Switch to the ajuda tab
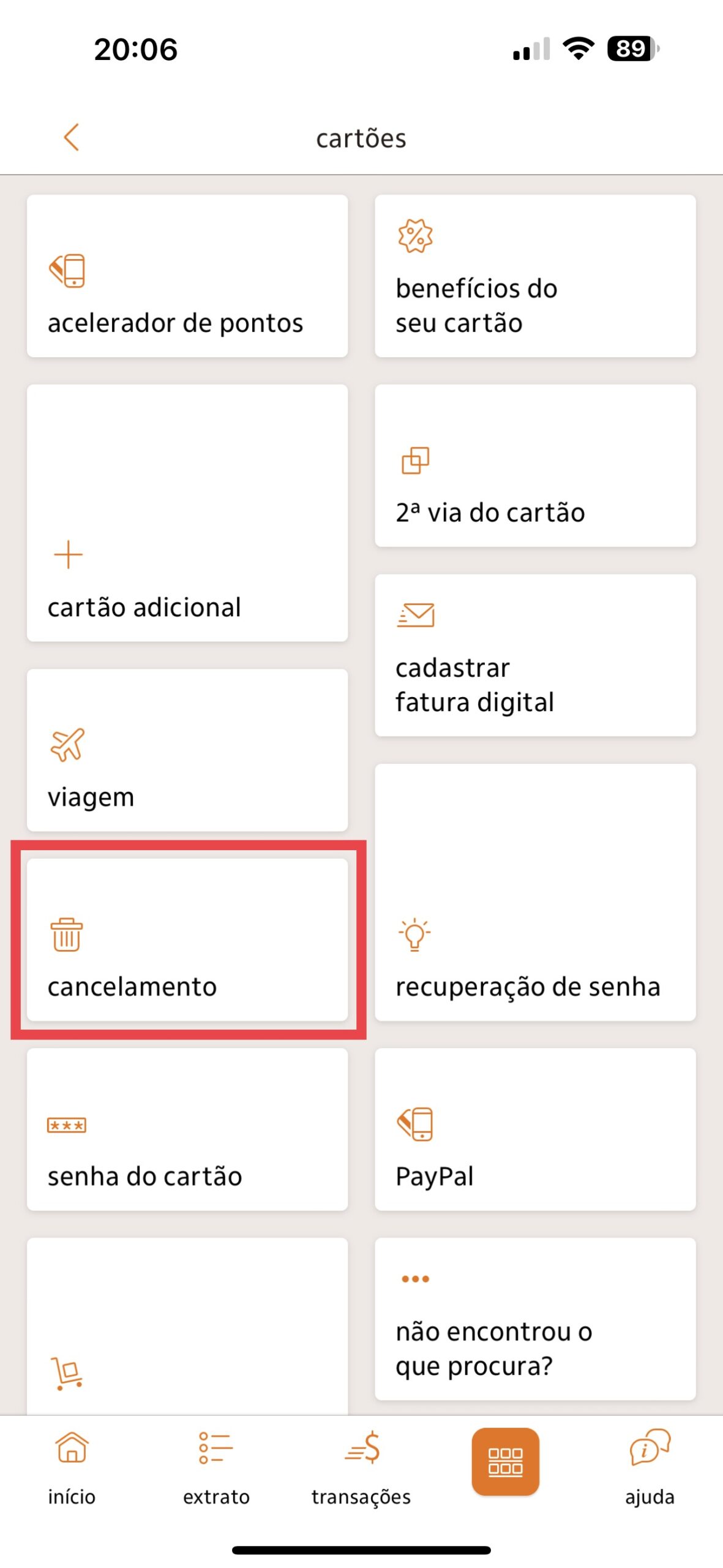 (x=650, y=1467)
